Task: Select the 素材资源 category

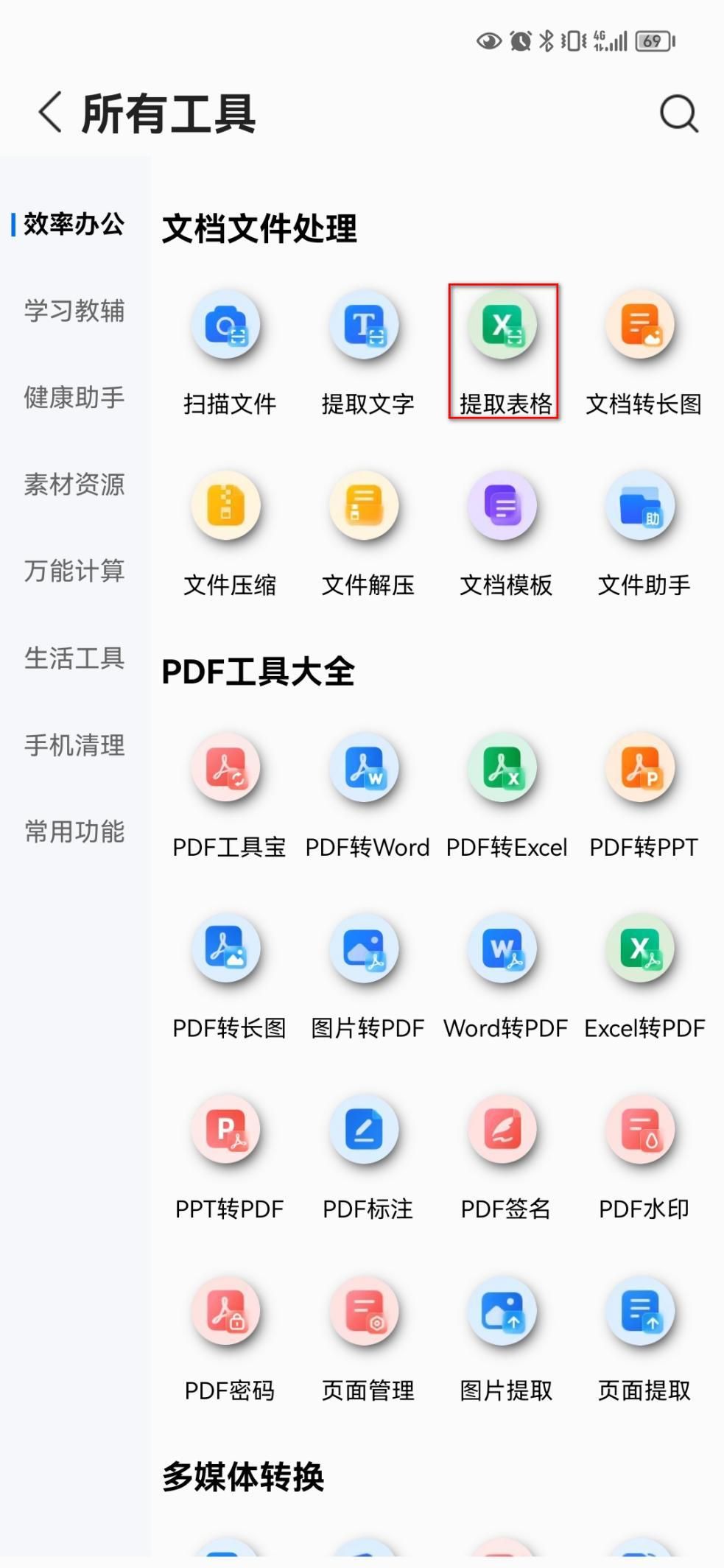Action: (x=74, y=485)
